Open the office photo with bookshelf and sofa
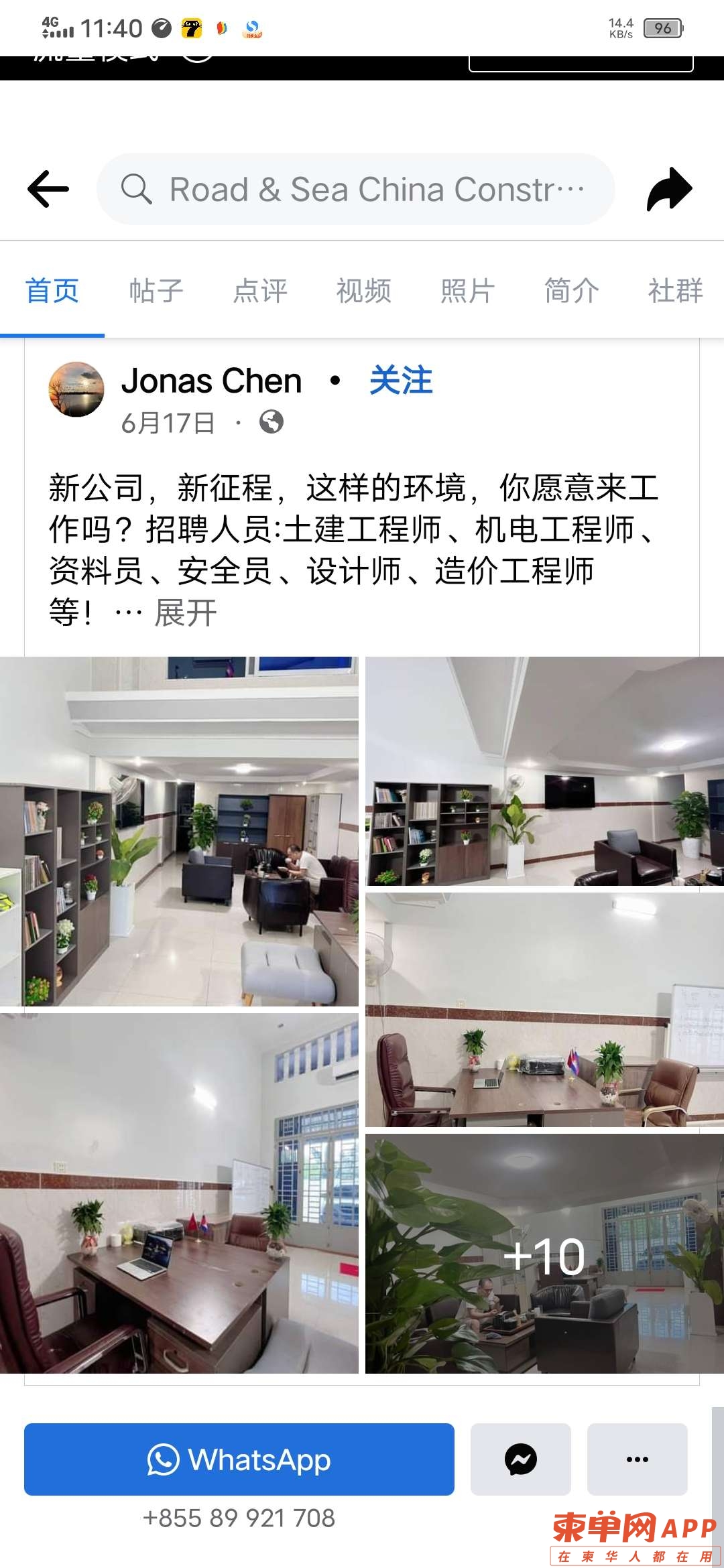 click(179, 831)
